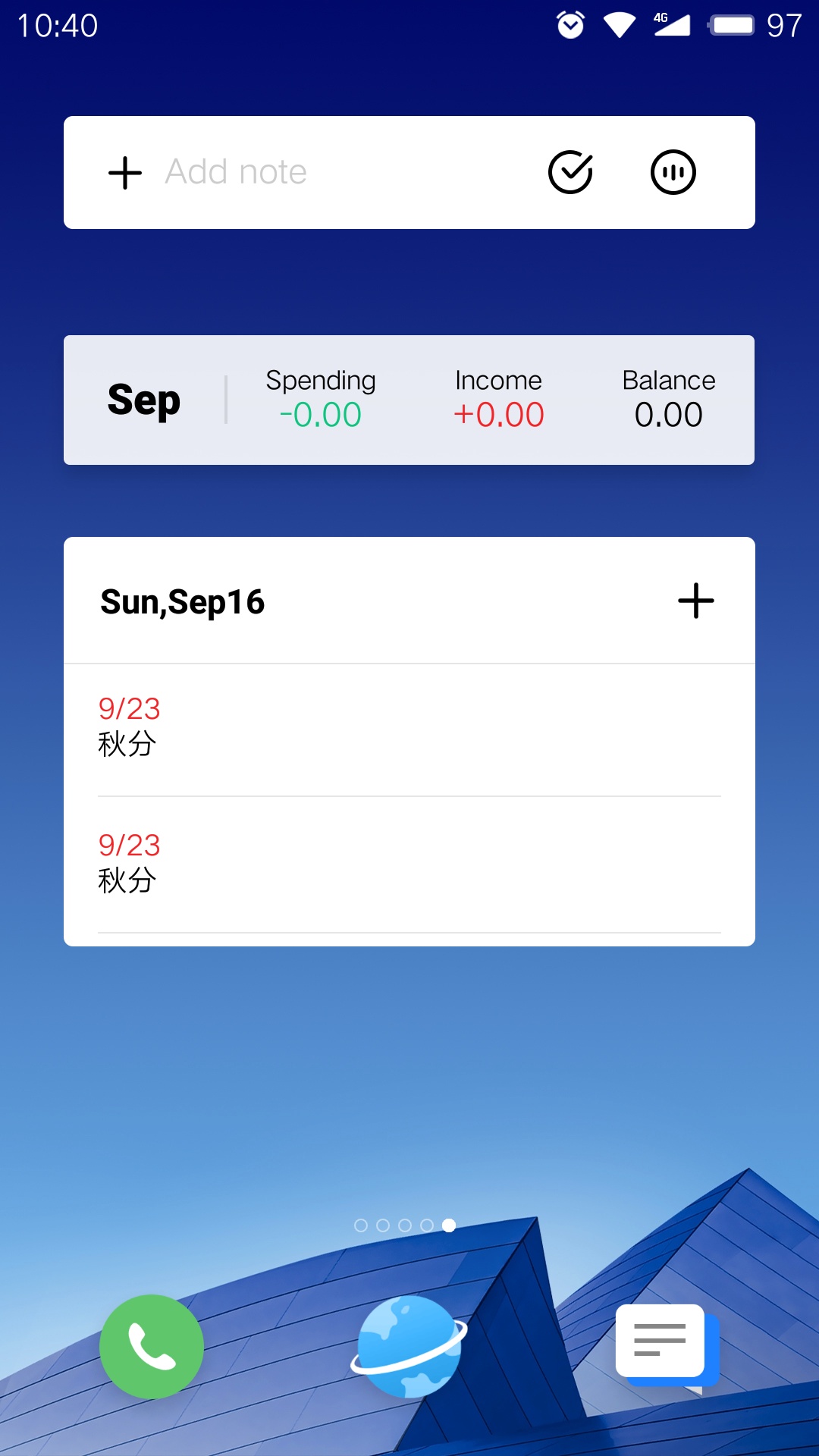The image size is (819, 1456).
Task: Launch the Phone dialer app
Action: tap(152, 1346)
